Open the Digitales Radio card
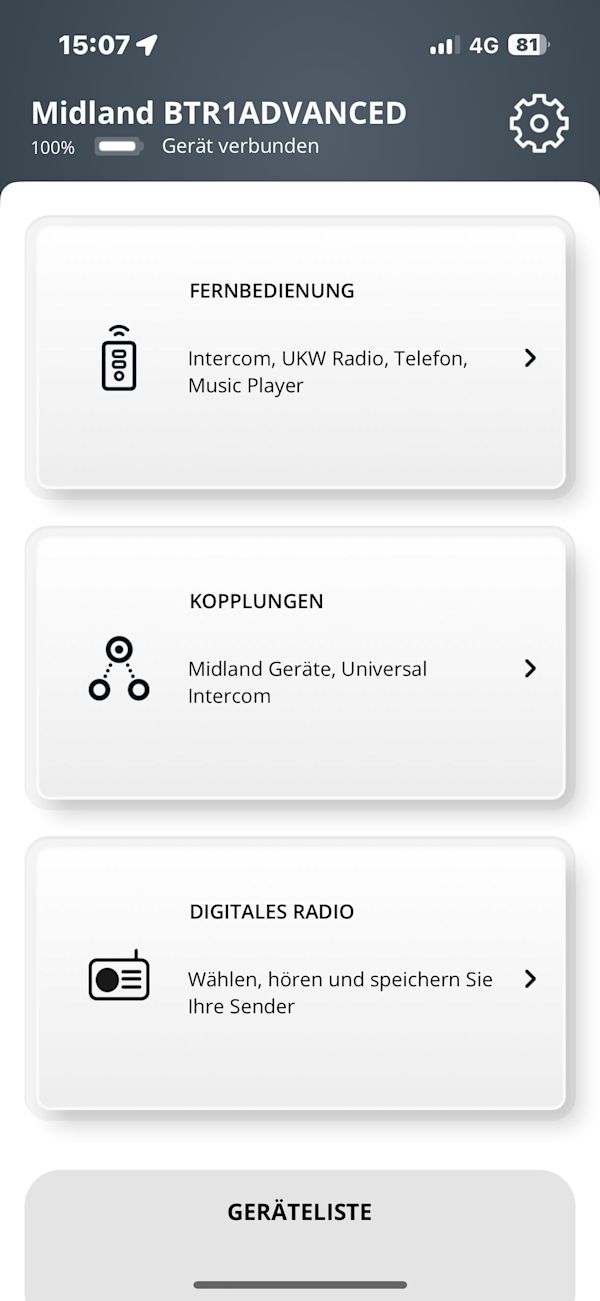 coord(300,977)
